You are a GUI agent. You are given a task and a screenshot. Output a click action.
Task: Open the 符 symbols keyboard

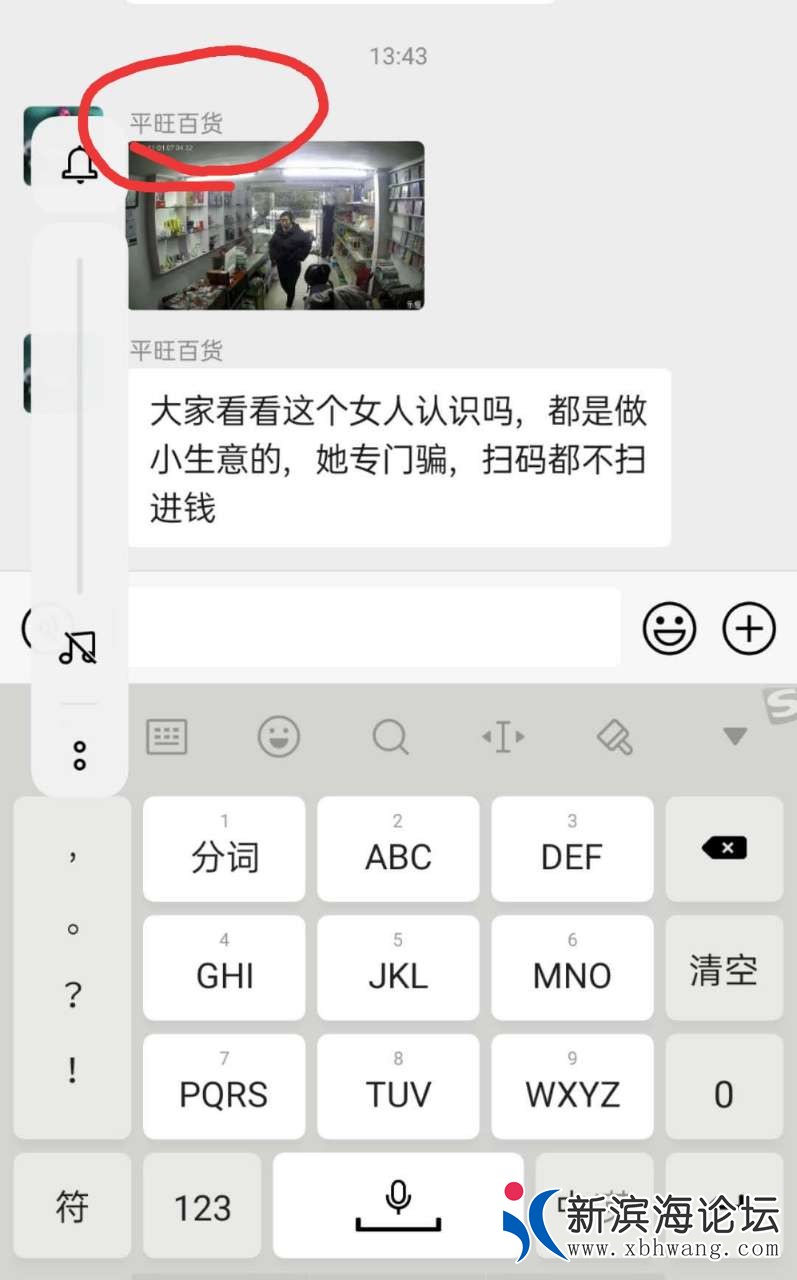(x=72, y=1208)
